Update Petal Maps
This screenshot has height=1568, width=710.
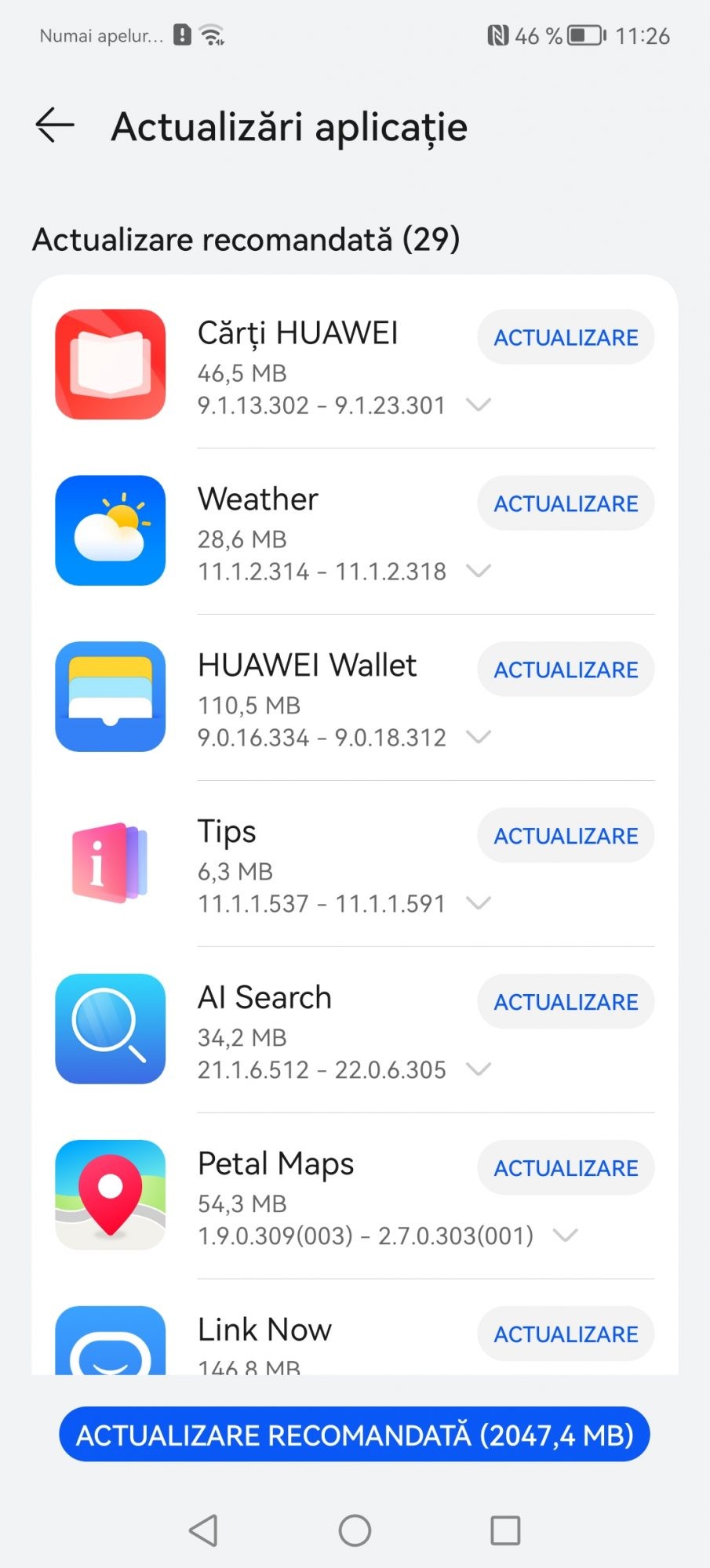[566, 1168]
